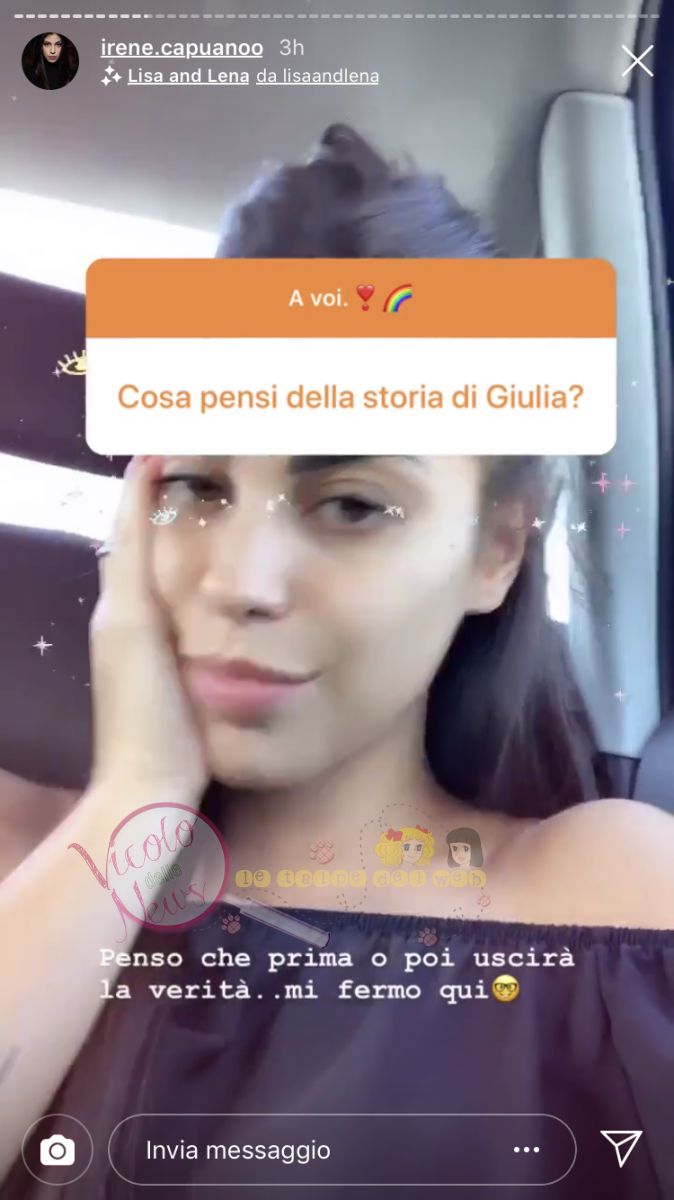Share the story with the paper plane icon
Viewport: 674px width, 1200px height.
click(621, 1148)
